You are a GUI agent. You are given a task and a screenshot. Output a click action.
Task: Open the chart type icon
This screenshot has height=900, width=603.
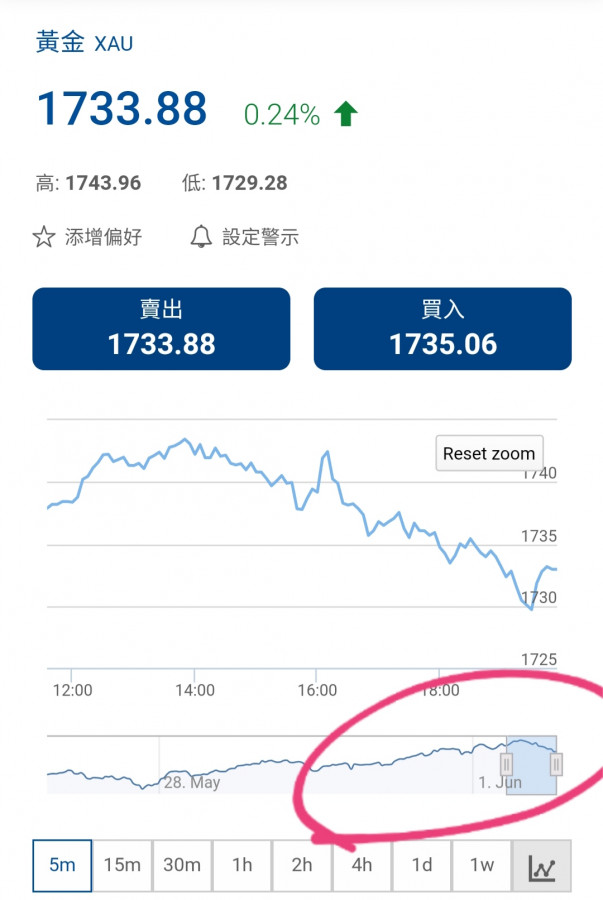click(x=542, y=866)
